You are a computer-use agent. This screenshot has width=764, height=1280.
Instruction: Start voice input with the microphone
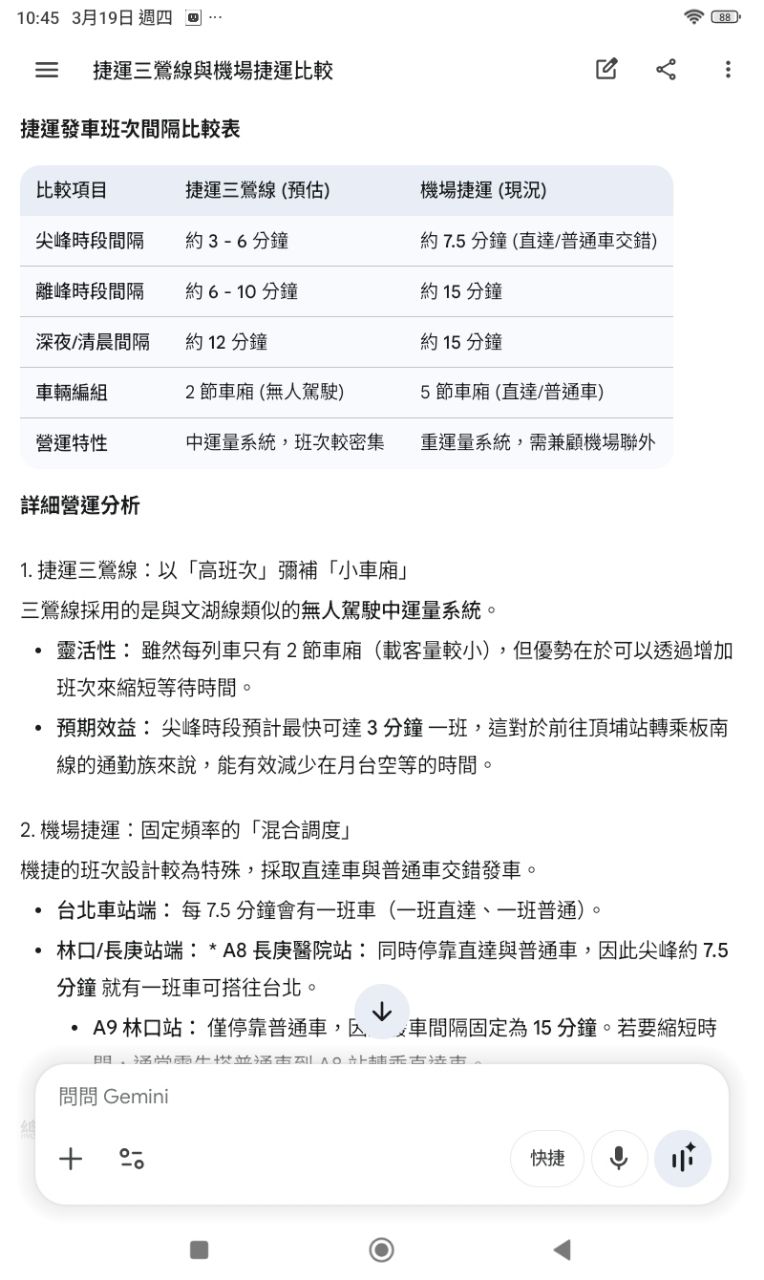[619, 1159]
